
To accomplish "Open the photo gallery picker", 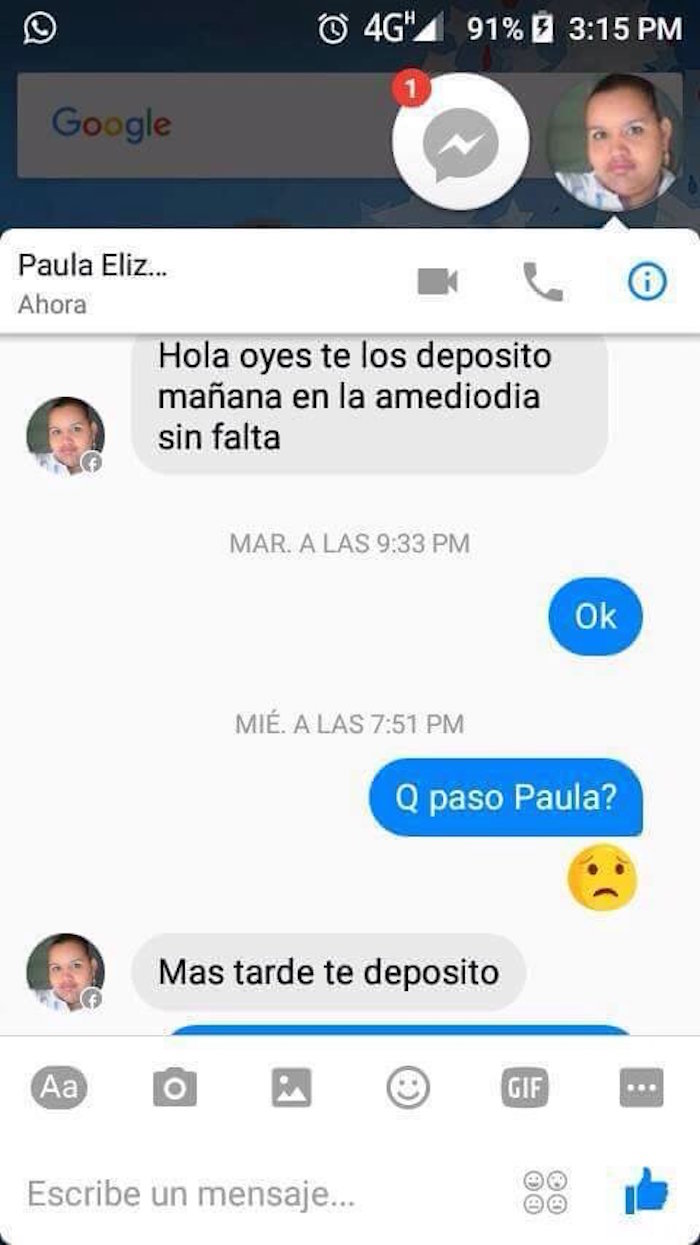I will pyautogui.click(x=292, y=1087).
